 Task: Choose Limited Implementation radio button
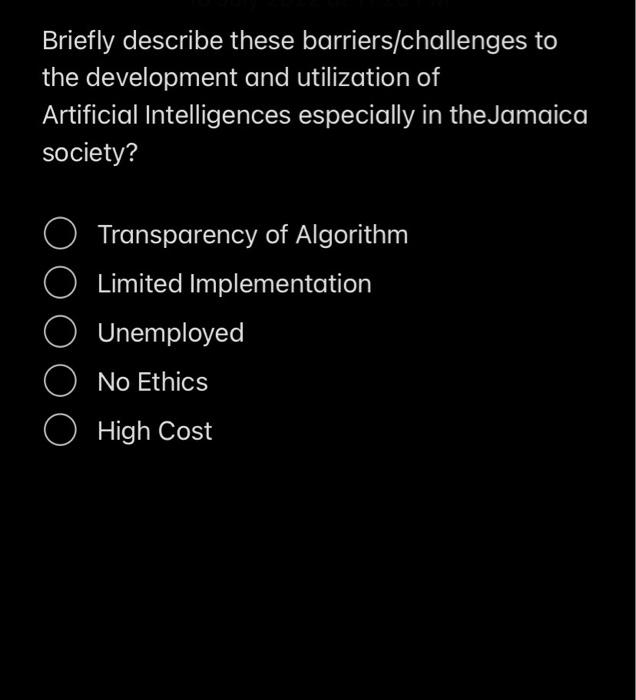click(61, 284)
